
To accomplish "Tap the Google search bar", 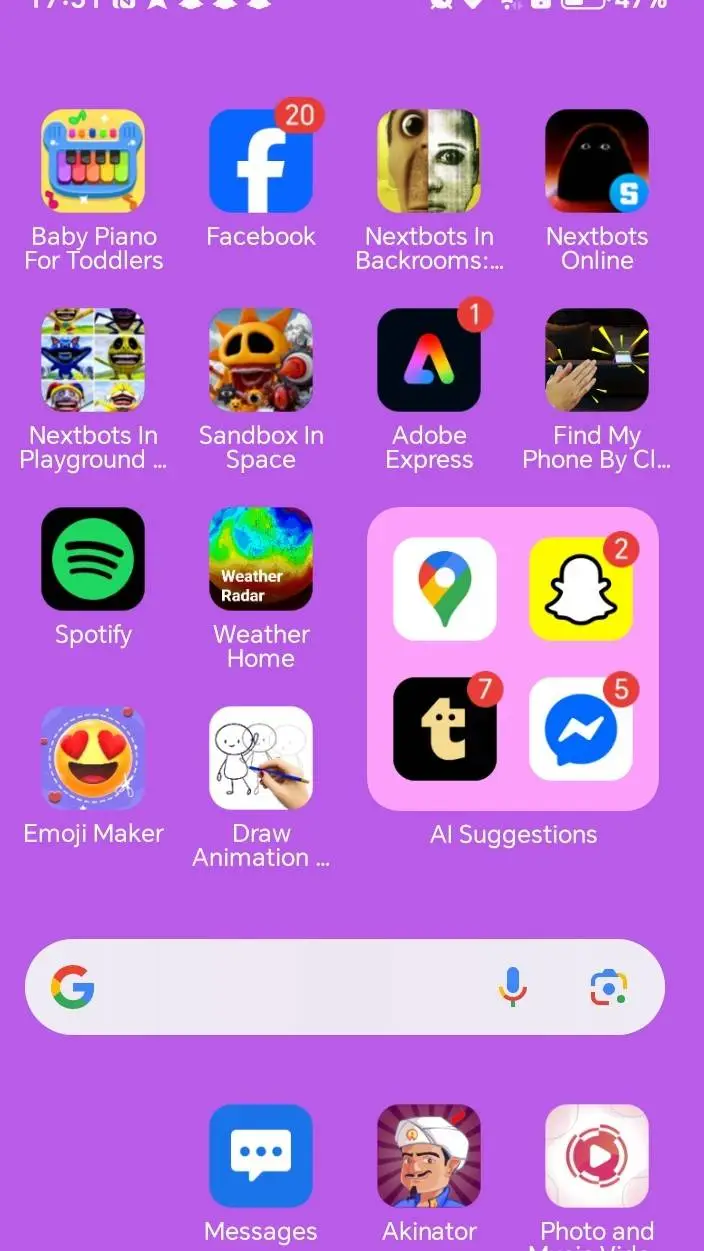I will pyautogui.click(x=290, y=987).
